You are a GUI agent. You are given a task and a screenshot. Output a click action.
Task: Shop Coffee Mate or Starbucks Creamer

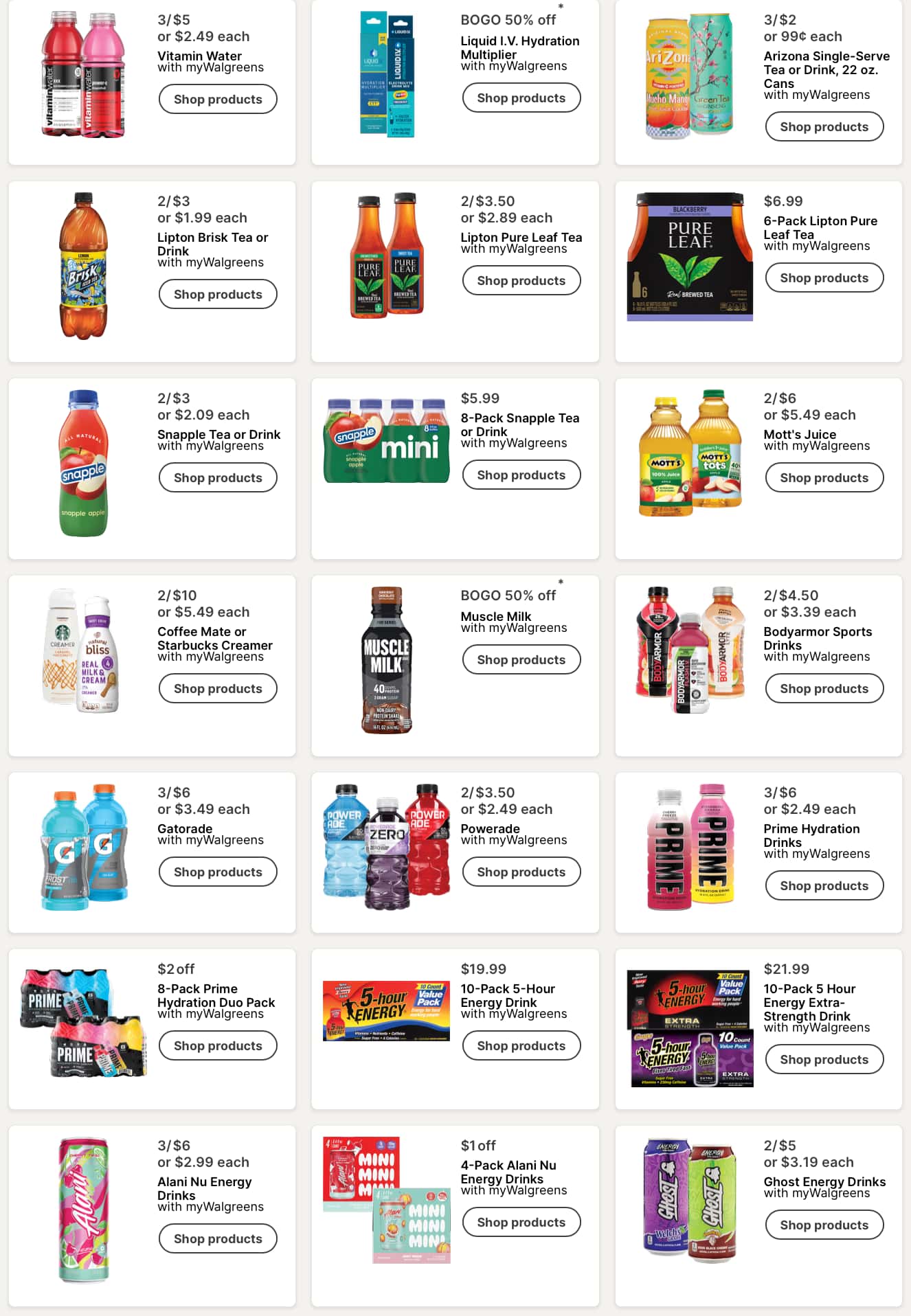click(x=218, y=688)
